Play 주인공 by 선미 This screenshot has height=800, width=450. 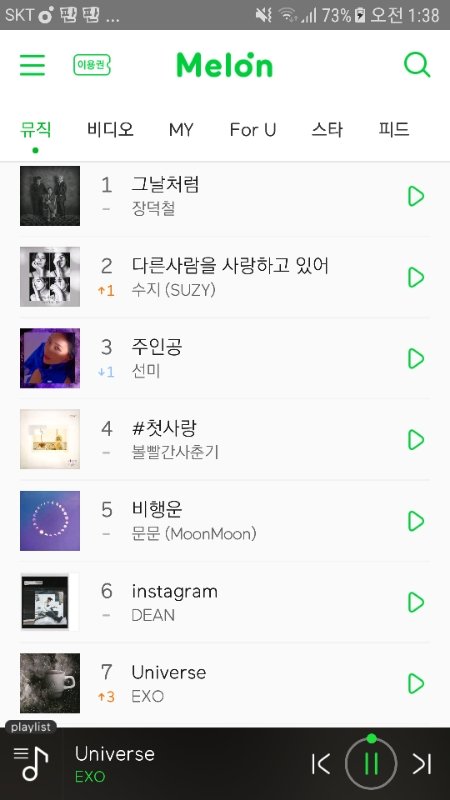coord(416,359)
